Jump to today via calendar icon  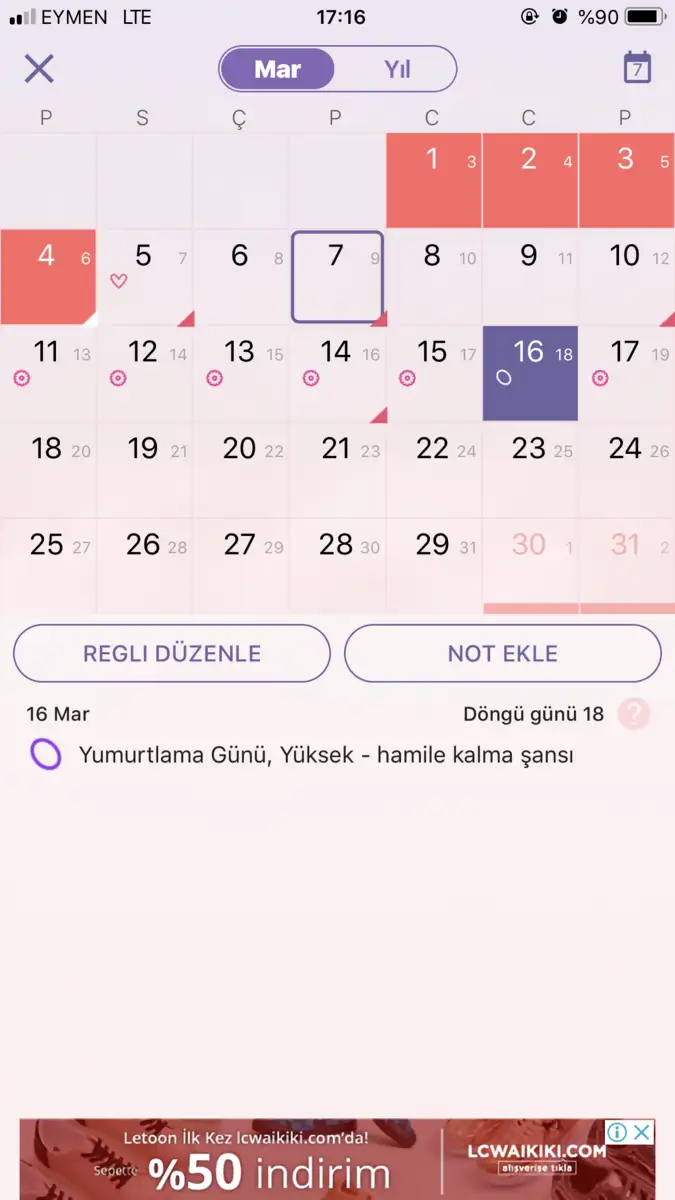[637, 68]
